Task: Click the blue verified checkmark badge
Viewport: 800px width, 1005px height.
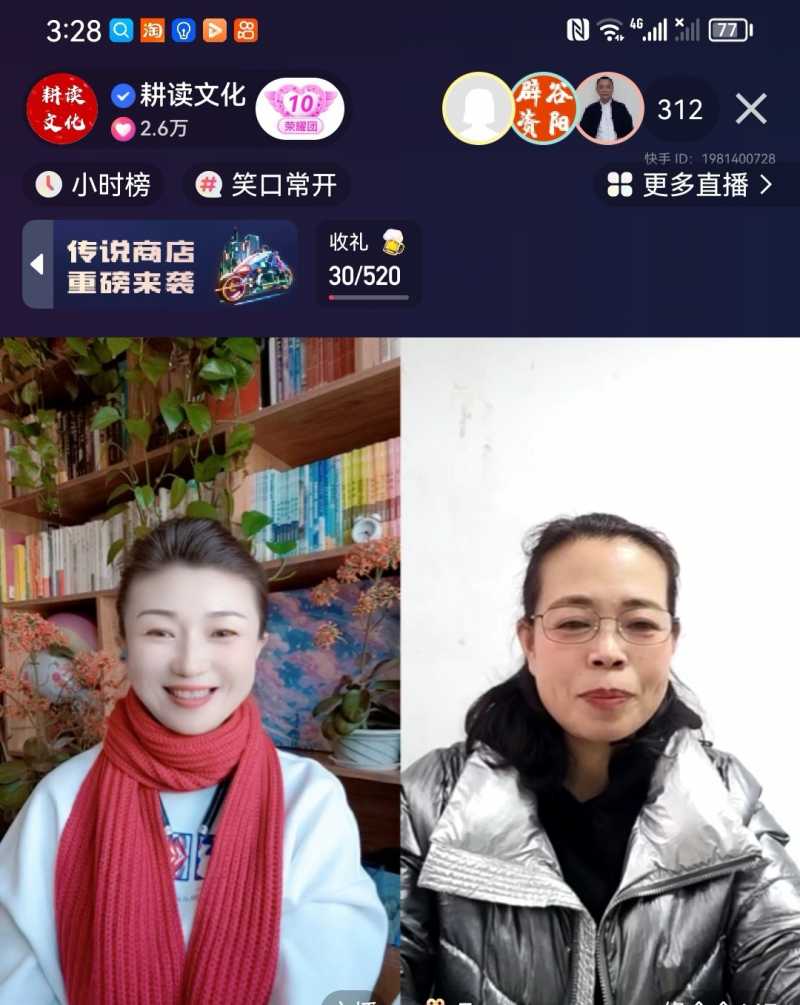Action: (x=123, y=95)
